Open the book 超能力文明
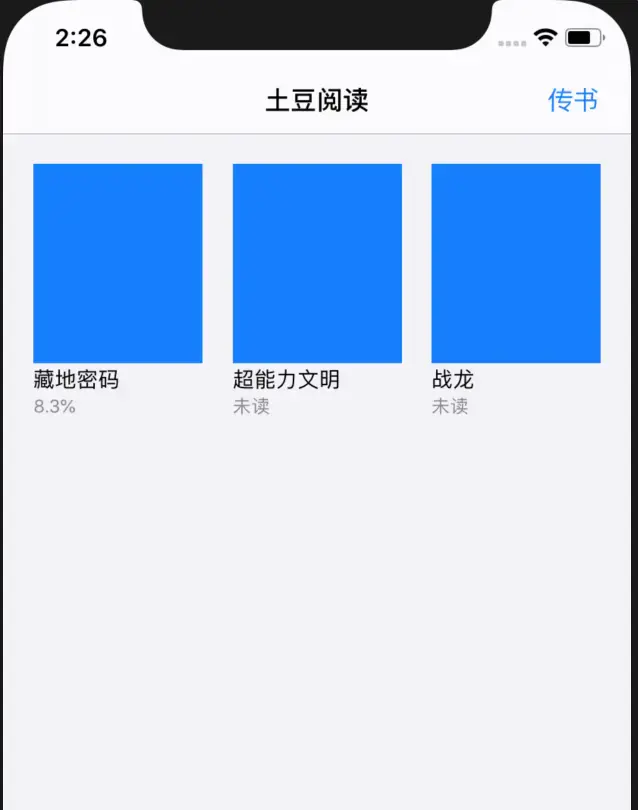The image size is (638, 810). pos(317,263)
